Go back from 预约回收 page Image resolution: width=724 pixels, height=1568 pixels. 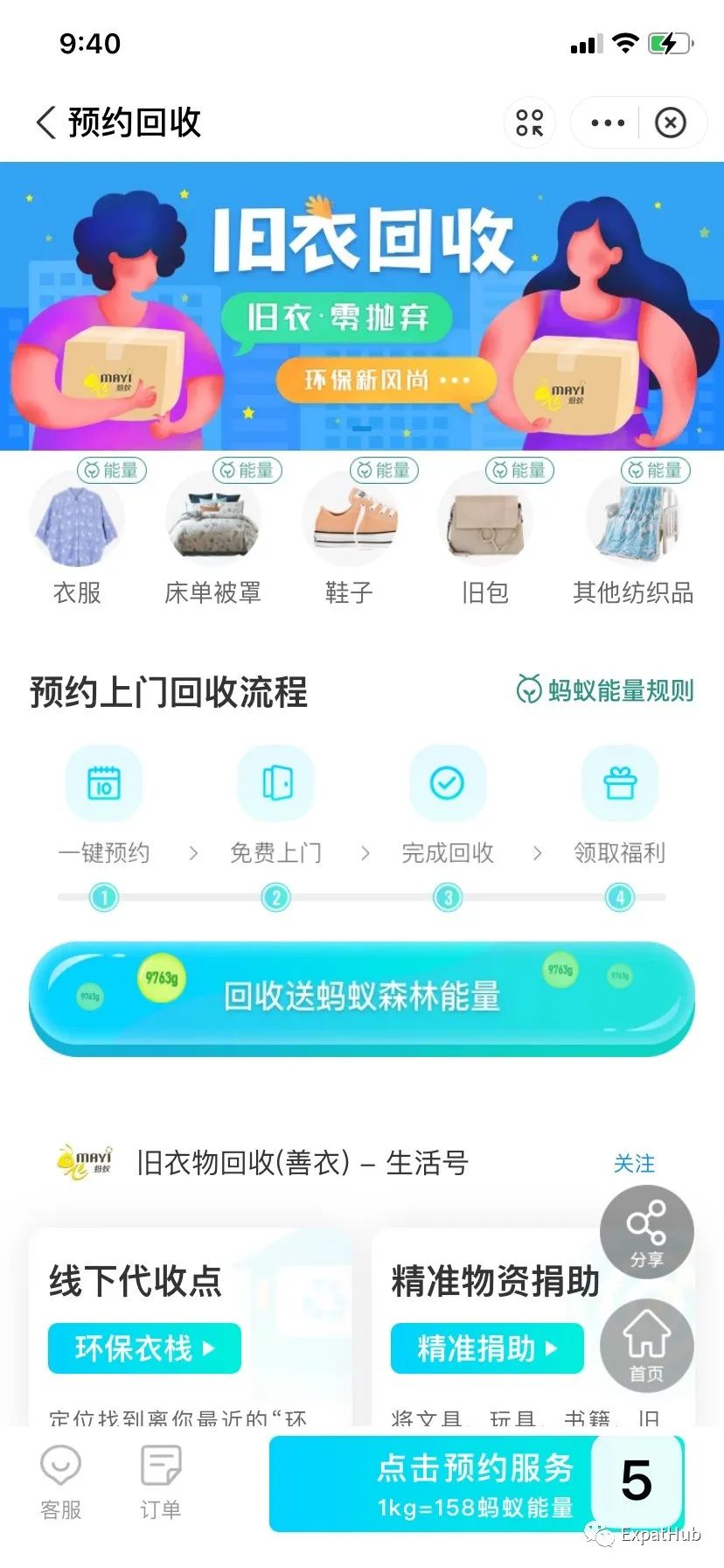(46, 122)
